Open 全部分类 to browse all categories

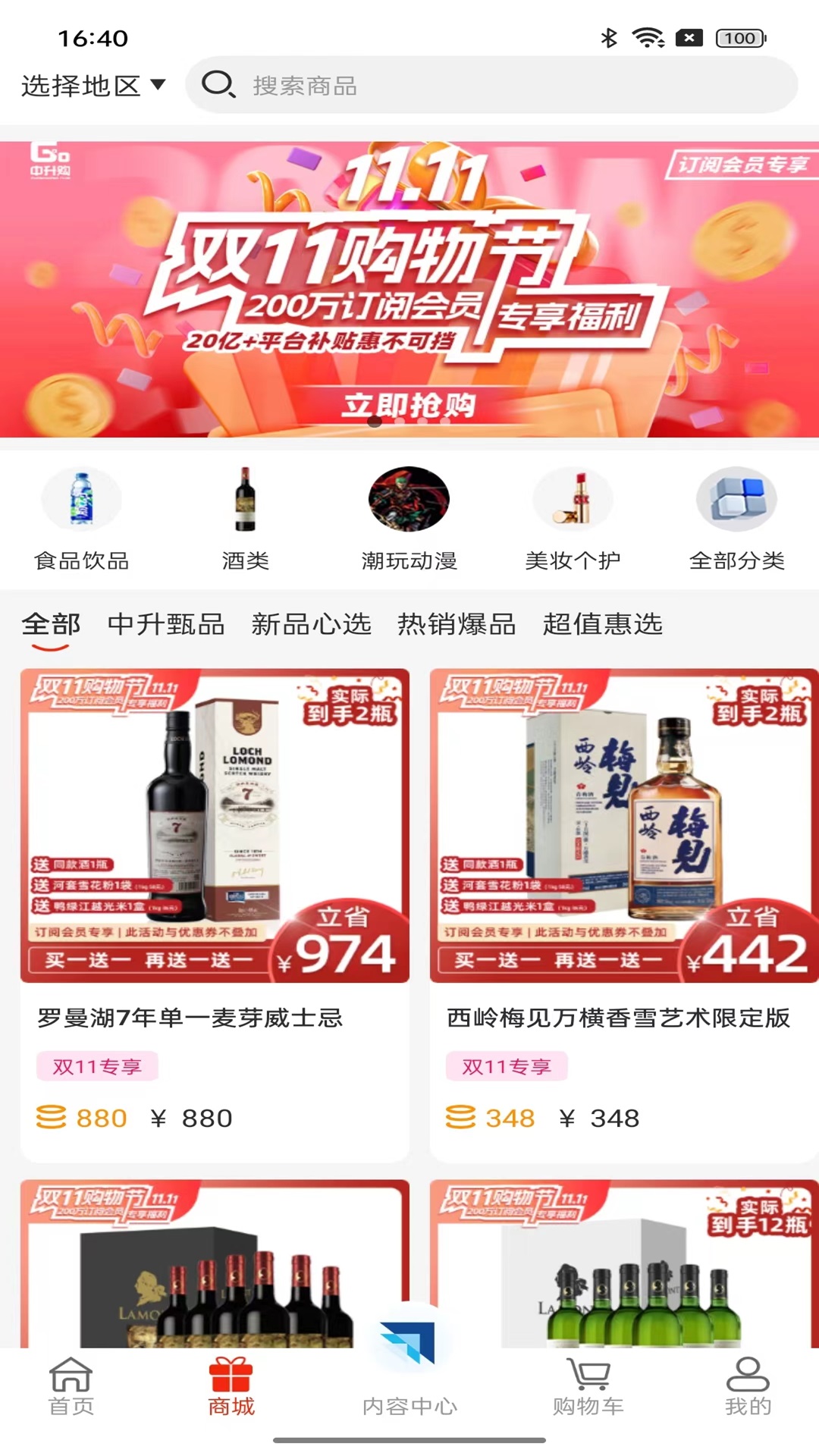coord(736,499)
